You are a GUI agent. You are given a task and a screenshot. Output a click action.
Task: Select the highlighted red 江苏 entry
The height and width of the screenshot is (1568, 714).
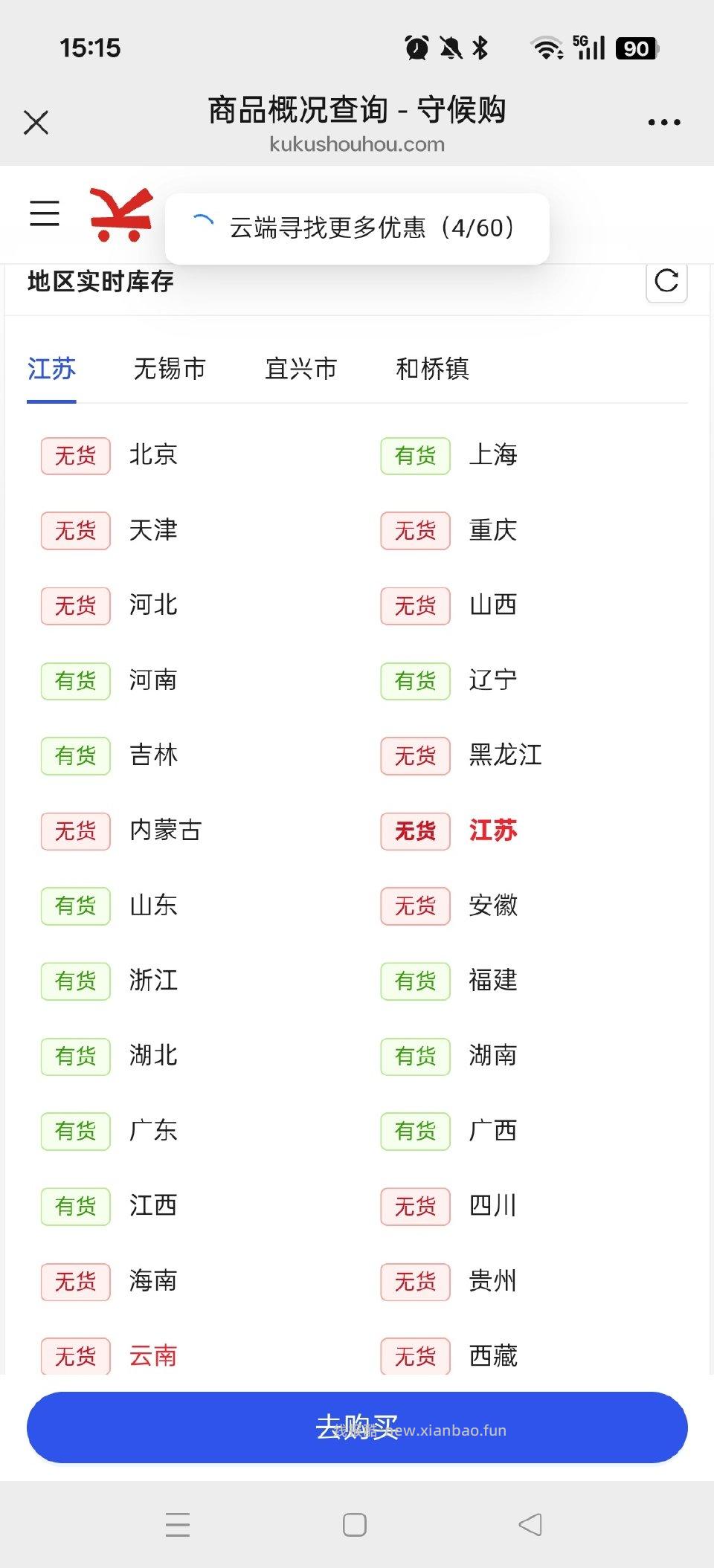click(493, 831)
